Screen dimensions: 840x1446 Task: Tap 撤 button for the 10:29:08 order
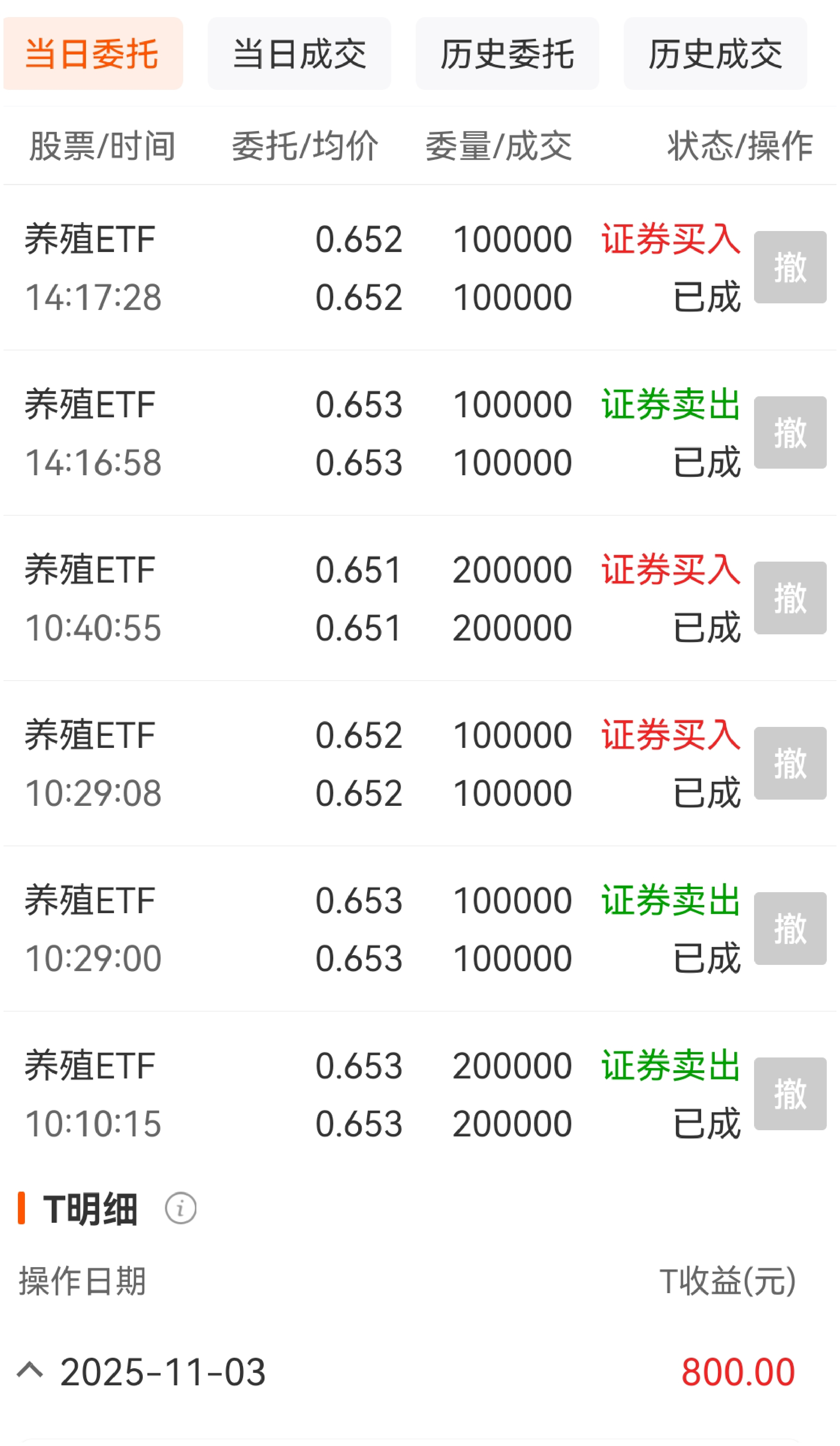point(790,763)
